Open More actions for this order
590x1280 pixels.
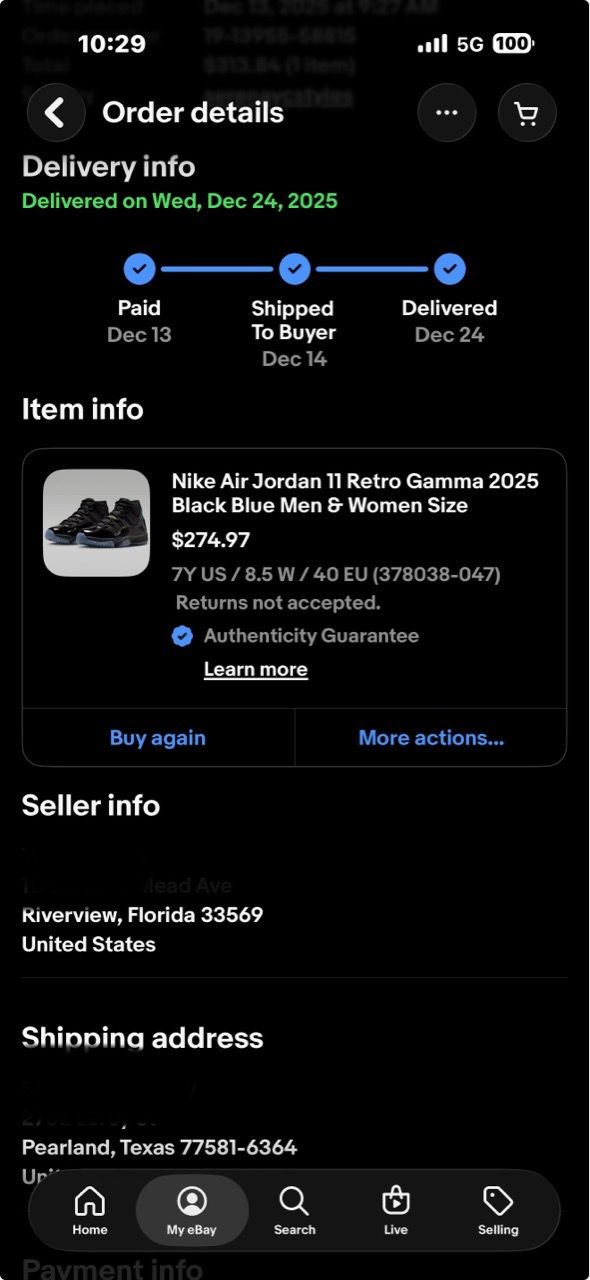431,738
